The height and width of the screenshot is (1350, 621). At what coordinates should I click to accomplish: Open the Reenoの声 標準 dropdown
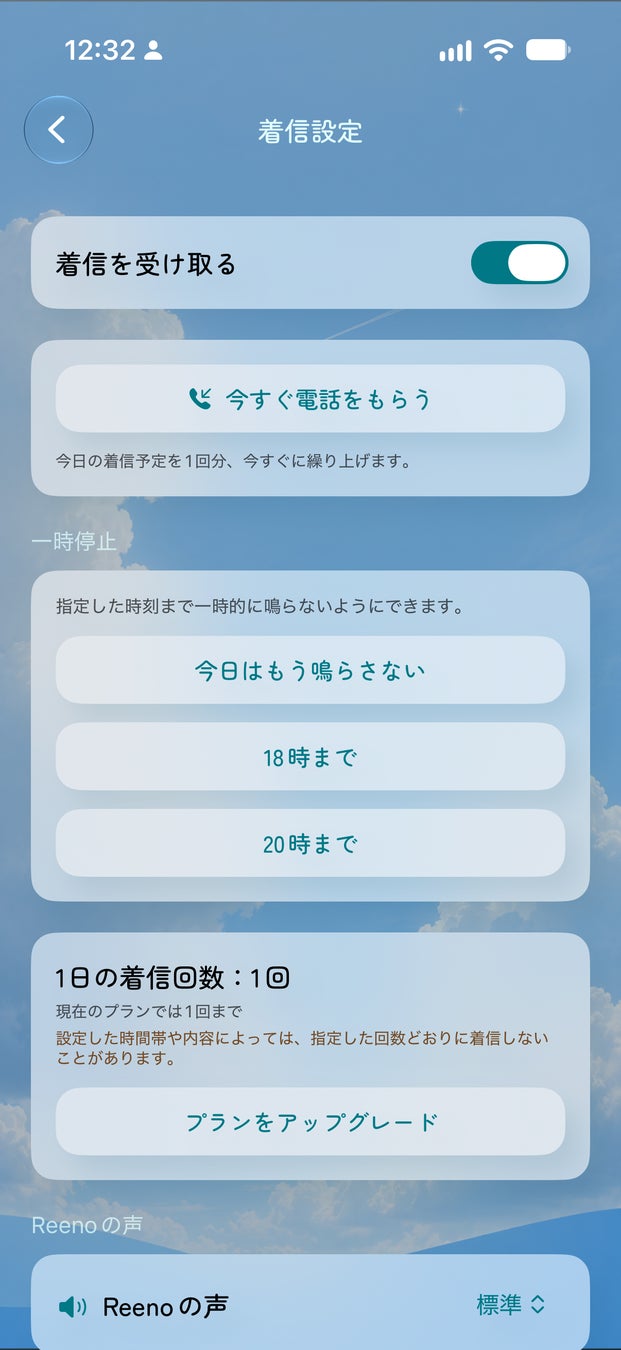(511, 1305)
